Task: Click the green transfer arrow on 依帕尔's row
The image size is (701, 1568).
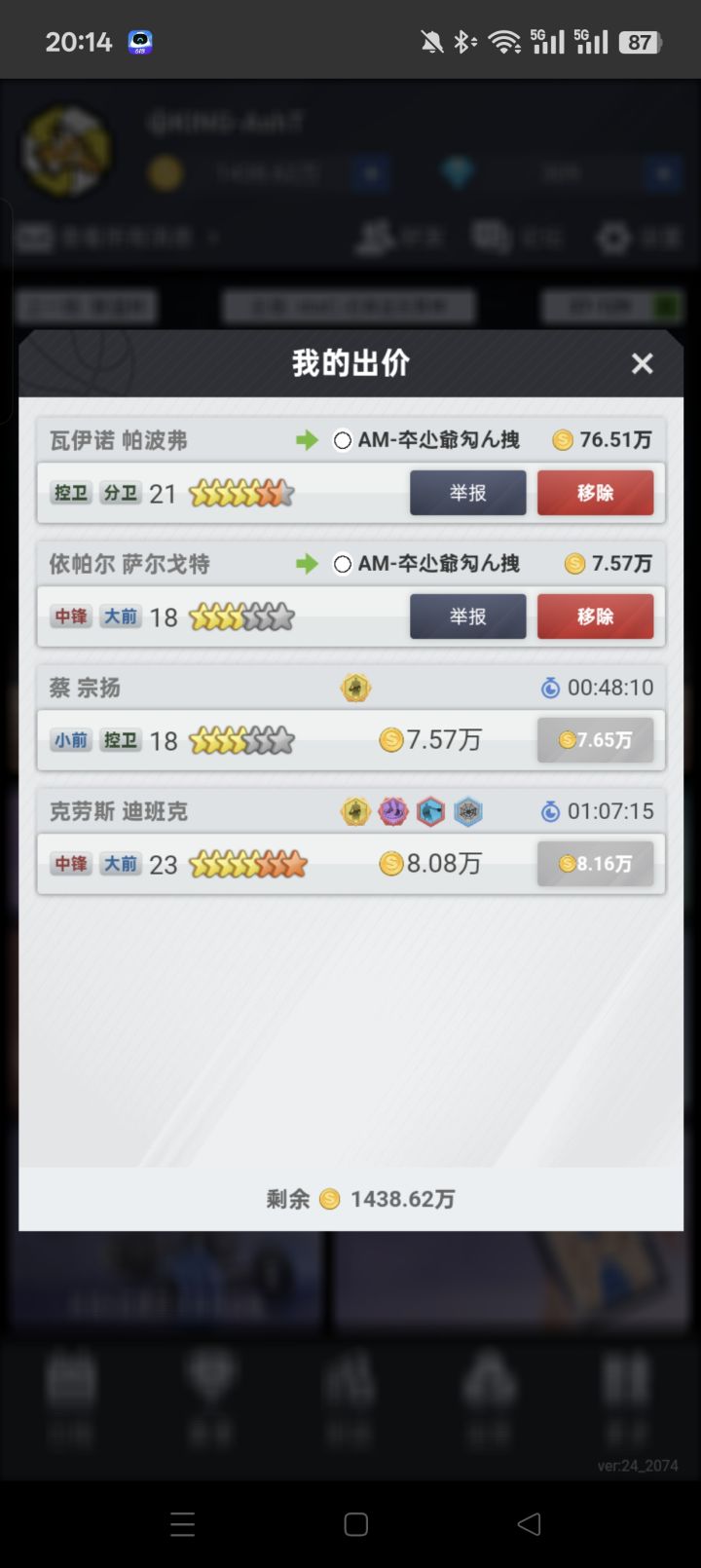Action: point(308,563)
